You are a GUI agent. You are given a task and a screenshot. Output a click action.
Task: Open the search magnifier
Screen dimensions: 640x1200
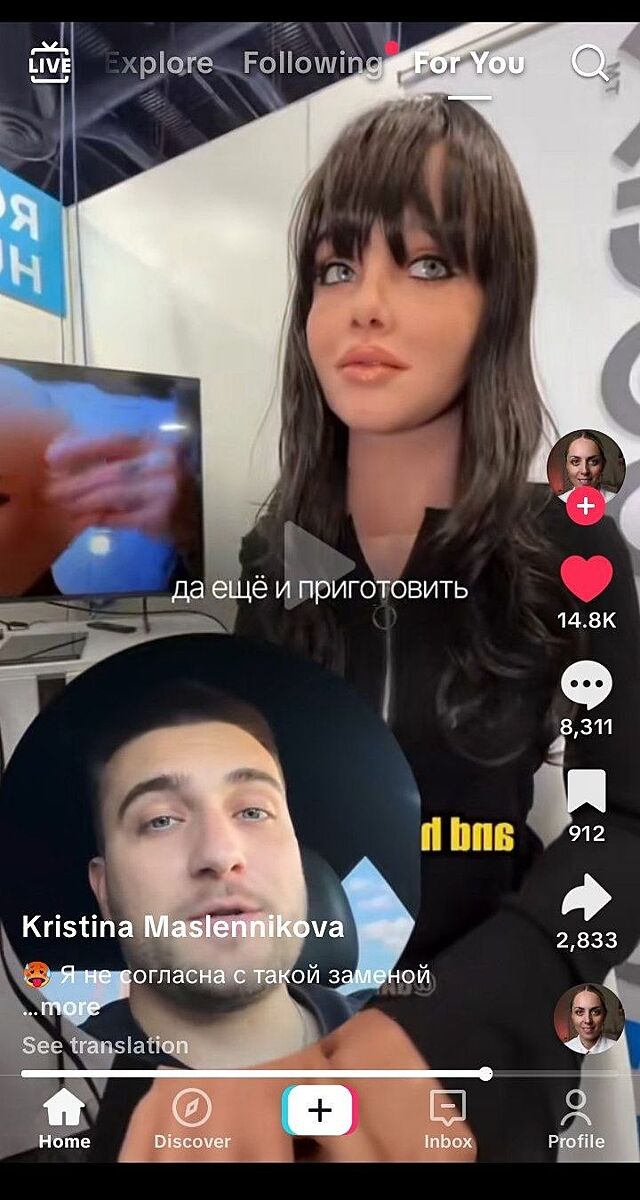tap(589, 63)
